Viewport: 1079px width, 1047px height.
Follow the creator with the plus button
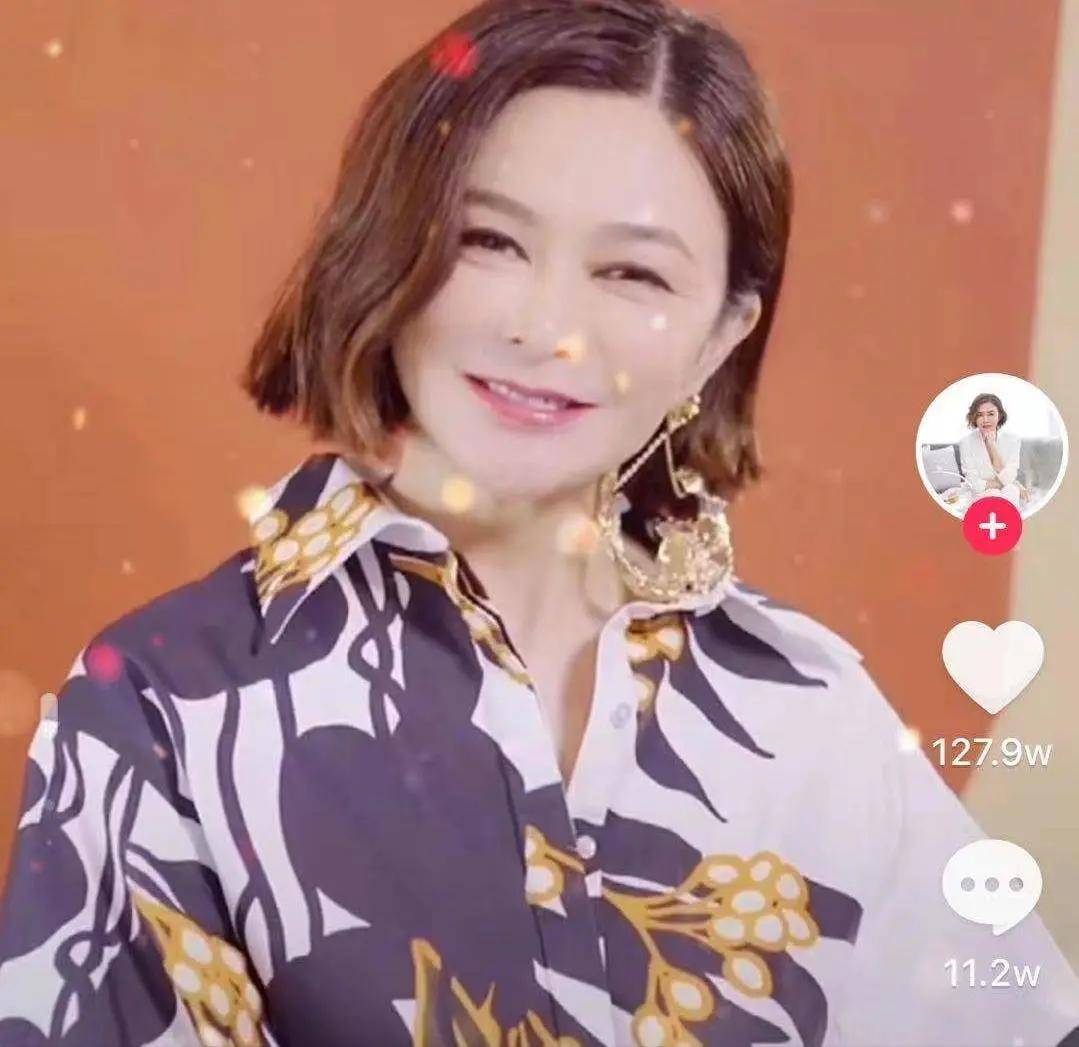click(992, 526)
